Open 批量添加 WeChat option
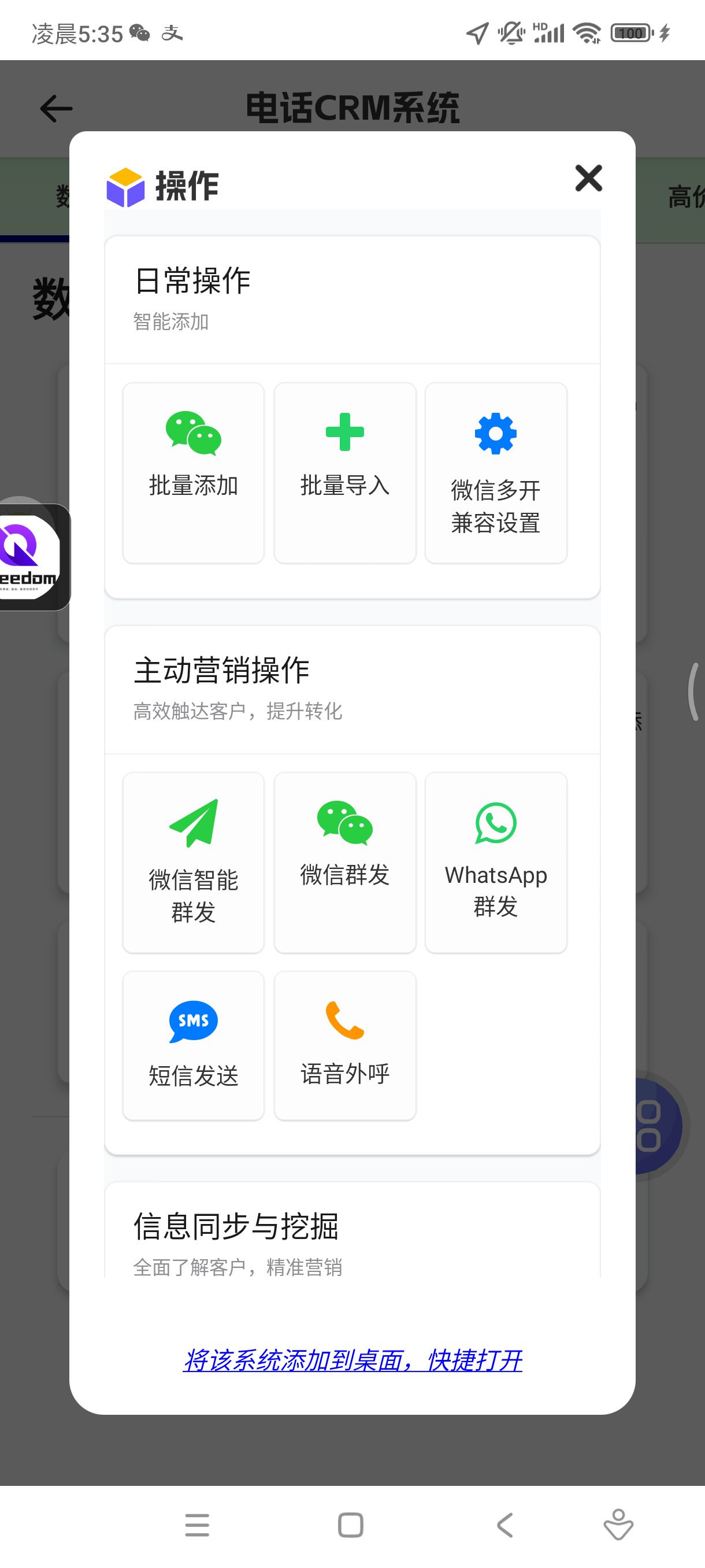This screenshot has width=705, height=1568. coord(194,472)
